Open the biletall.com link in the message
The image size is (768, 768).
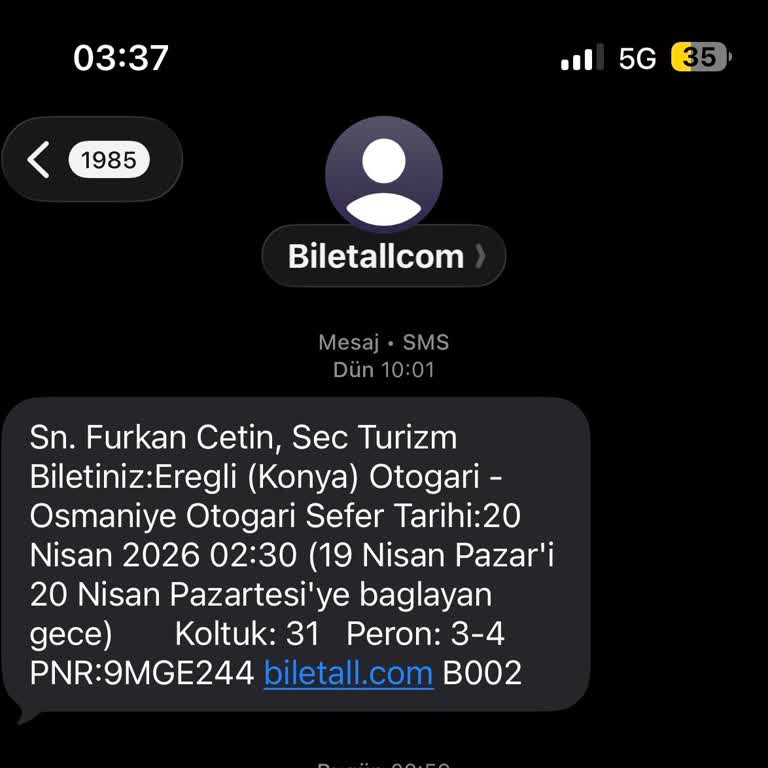coord(348,673)
